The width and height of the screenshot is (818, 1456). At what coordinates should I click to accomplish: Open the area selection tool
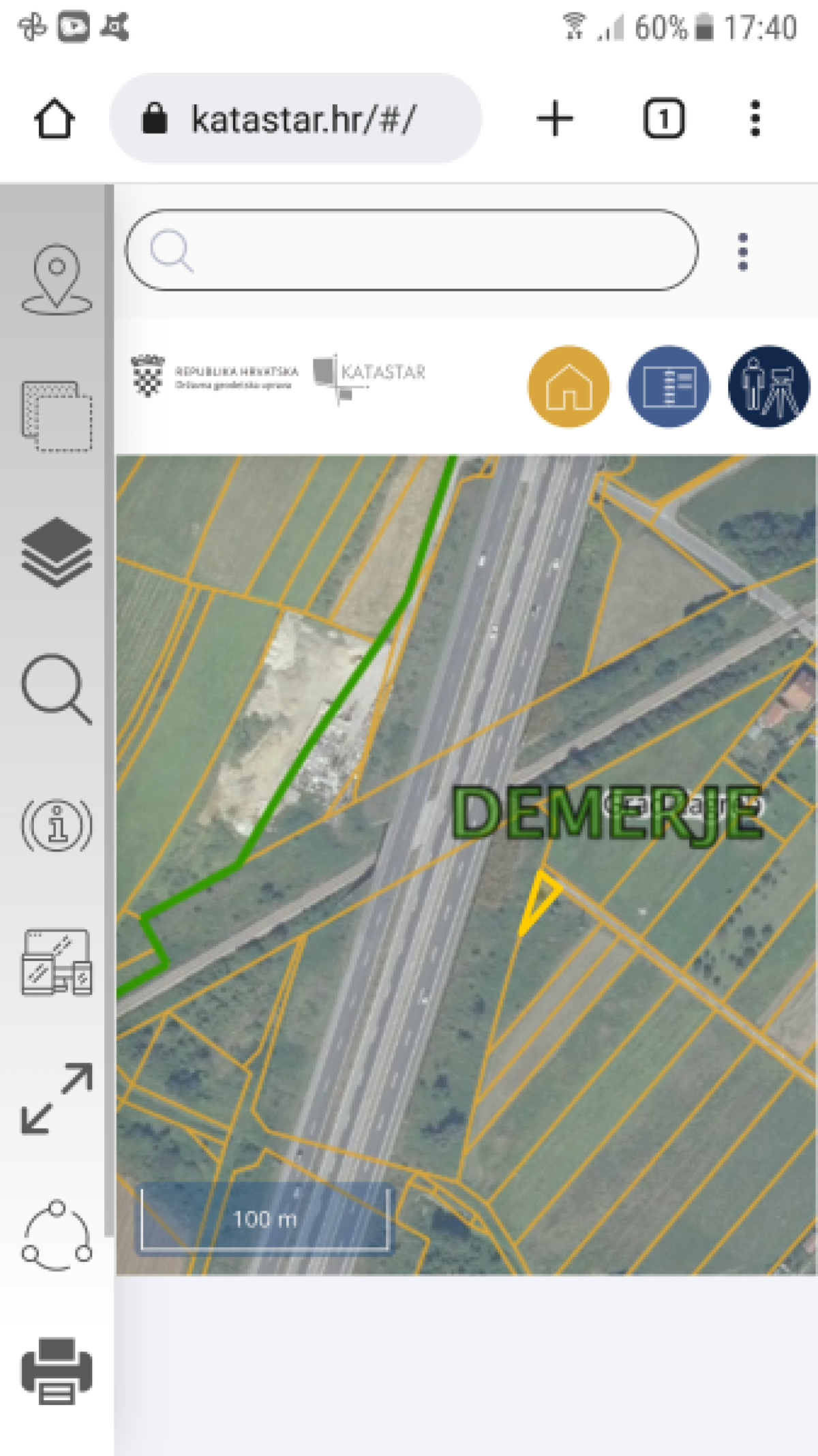point(57,416)
